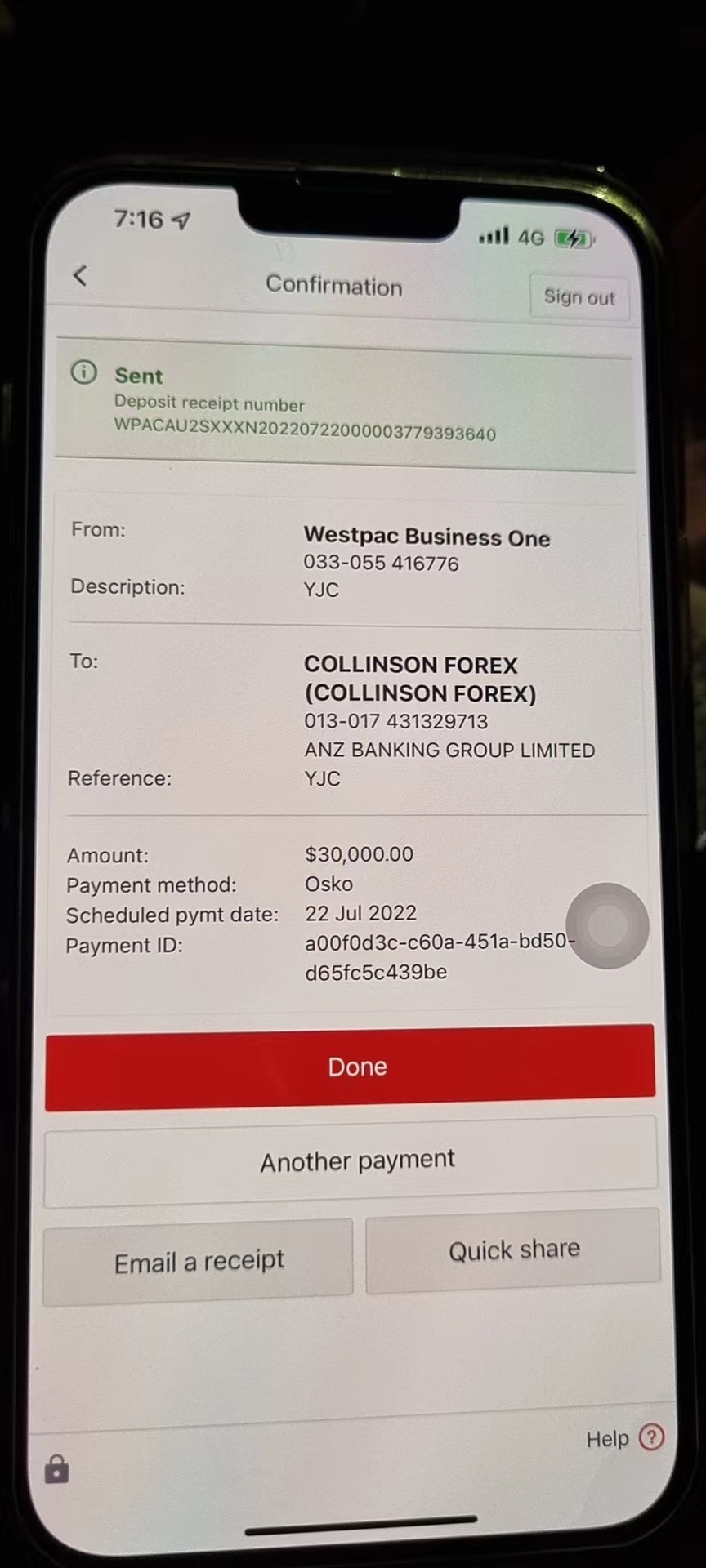The image size is (706, 1568).
Task: Go back using the top-left arrow
Action: [x=79, y=276]
